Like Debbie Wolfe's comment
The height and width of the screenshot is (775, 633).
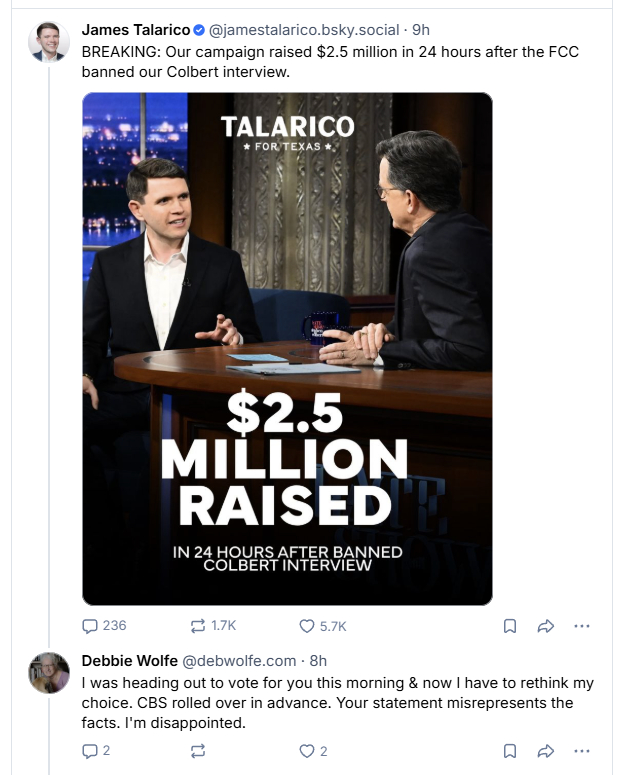[308, 751]
